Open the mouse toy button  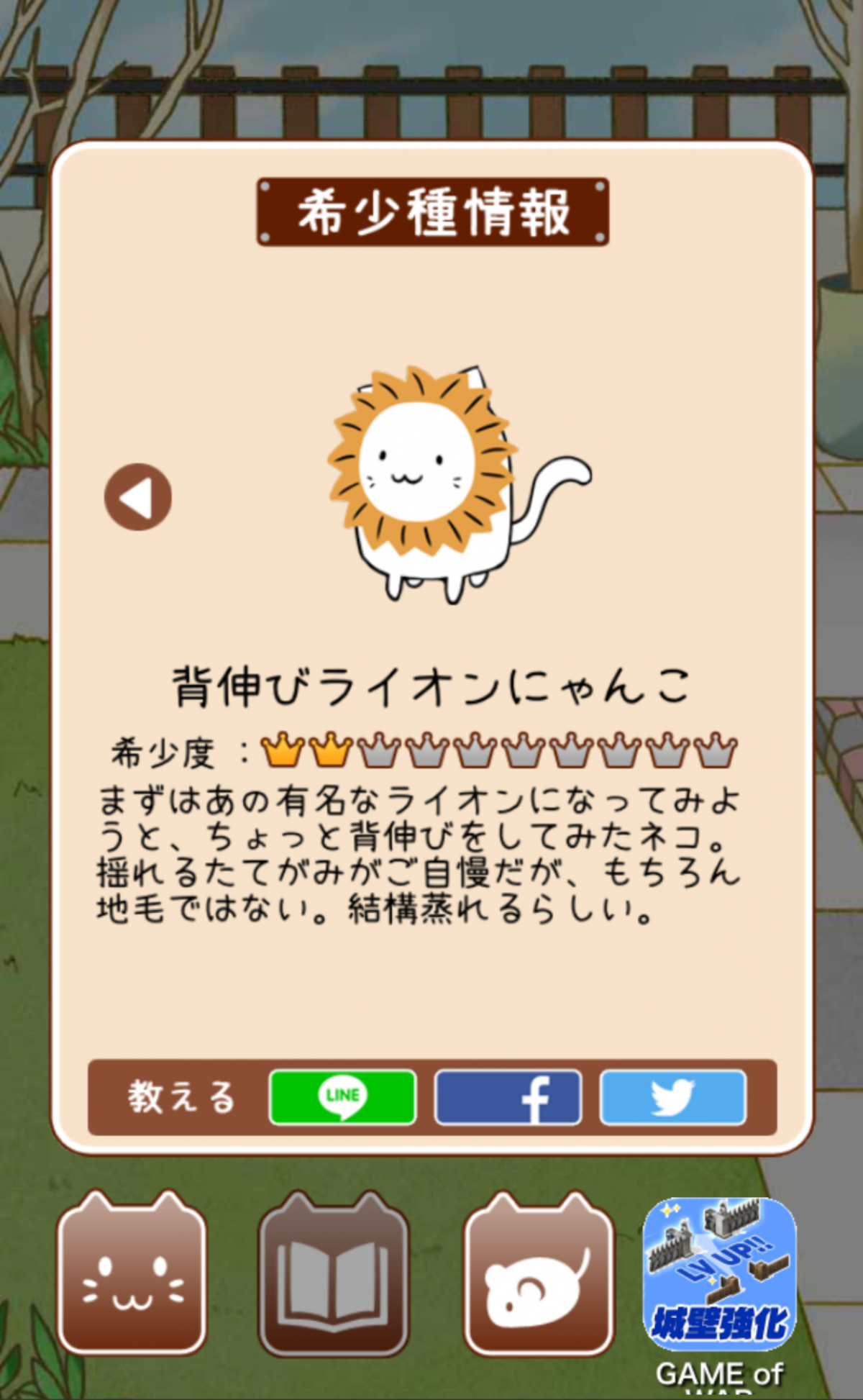click(x=539, y=1275)
